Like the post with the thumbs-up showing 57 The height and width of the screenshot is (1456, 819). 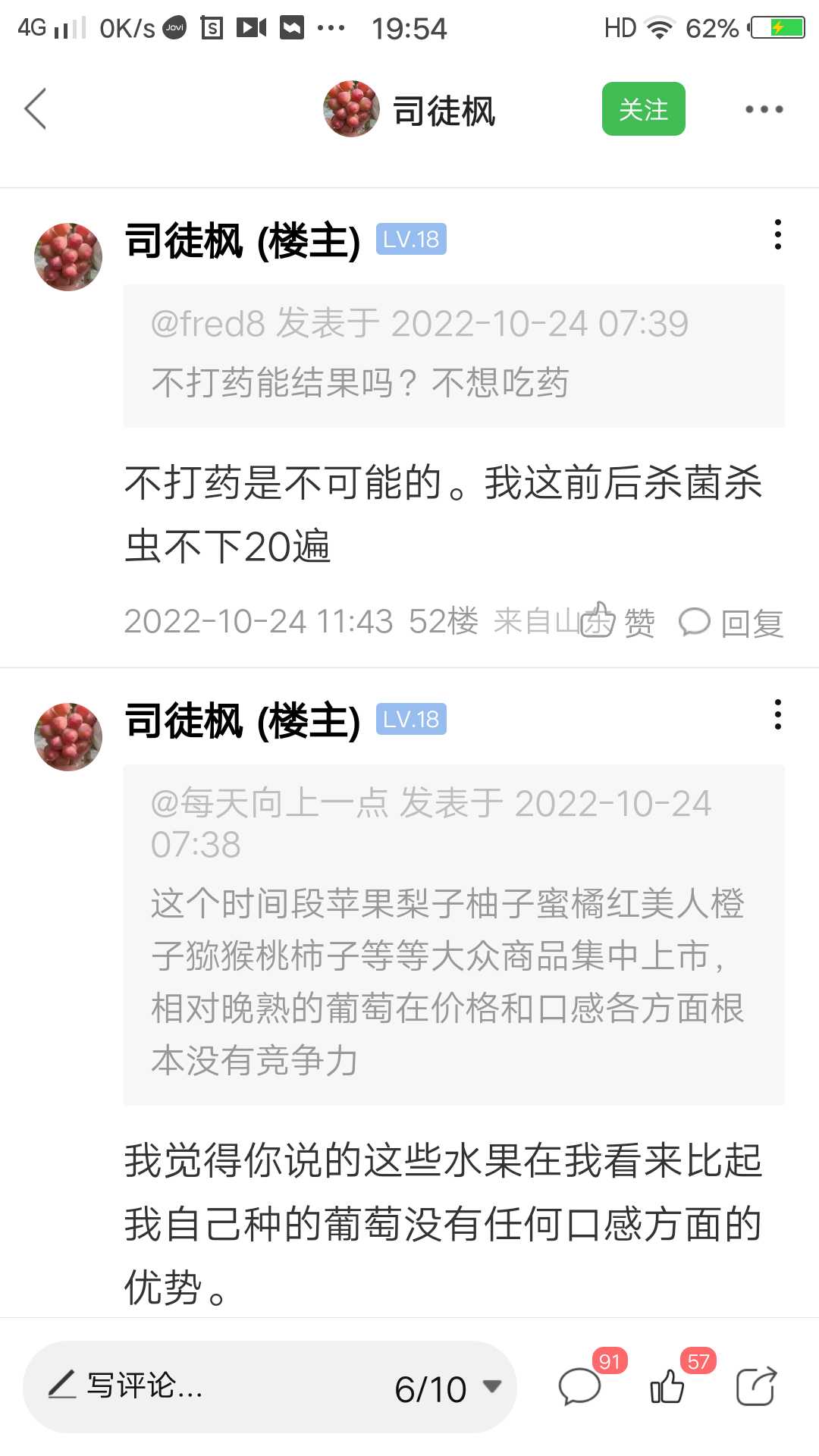(x=668, y=1388)
